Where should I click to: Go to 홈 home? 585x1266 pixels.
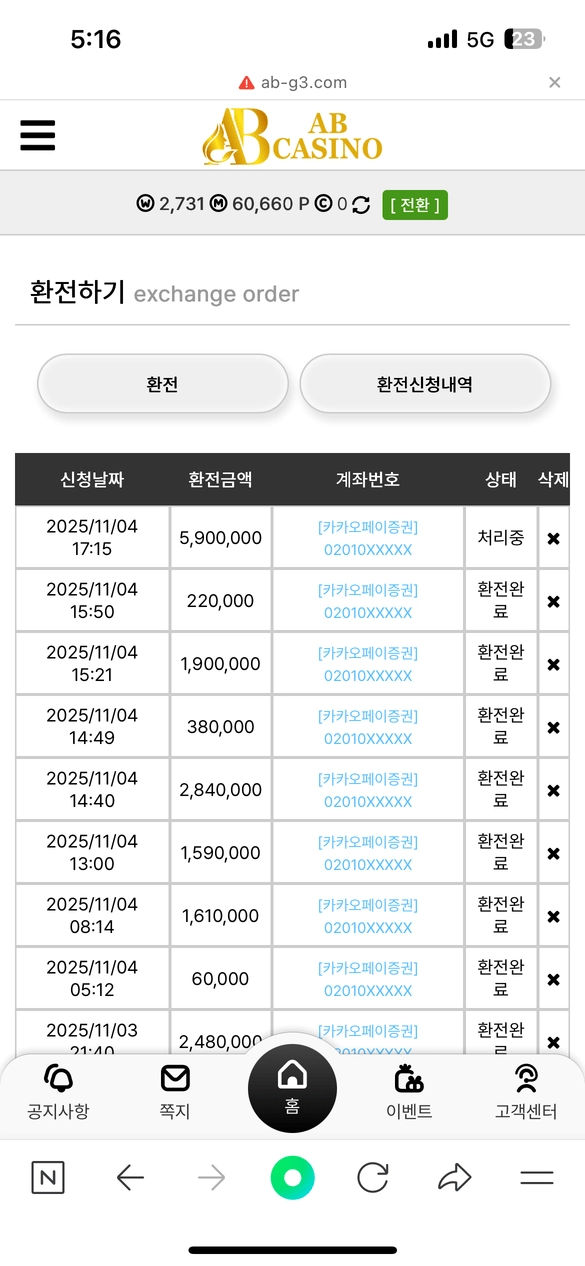292,1088
